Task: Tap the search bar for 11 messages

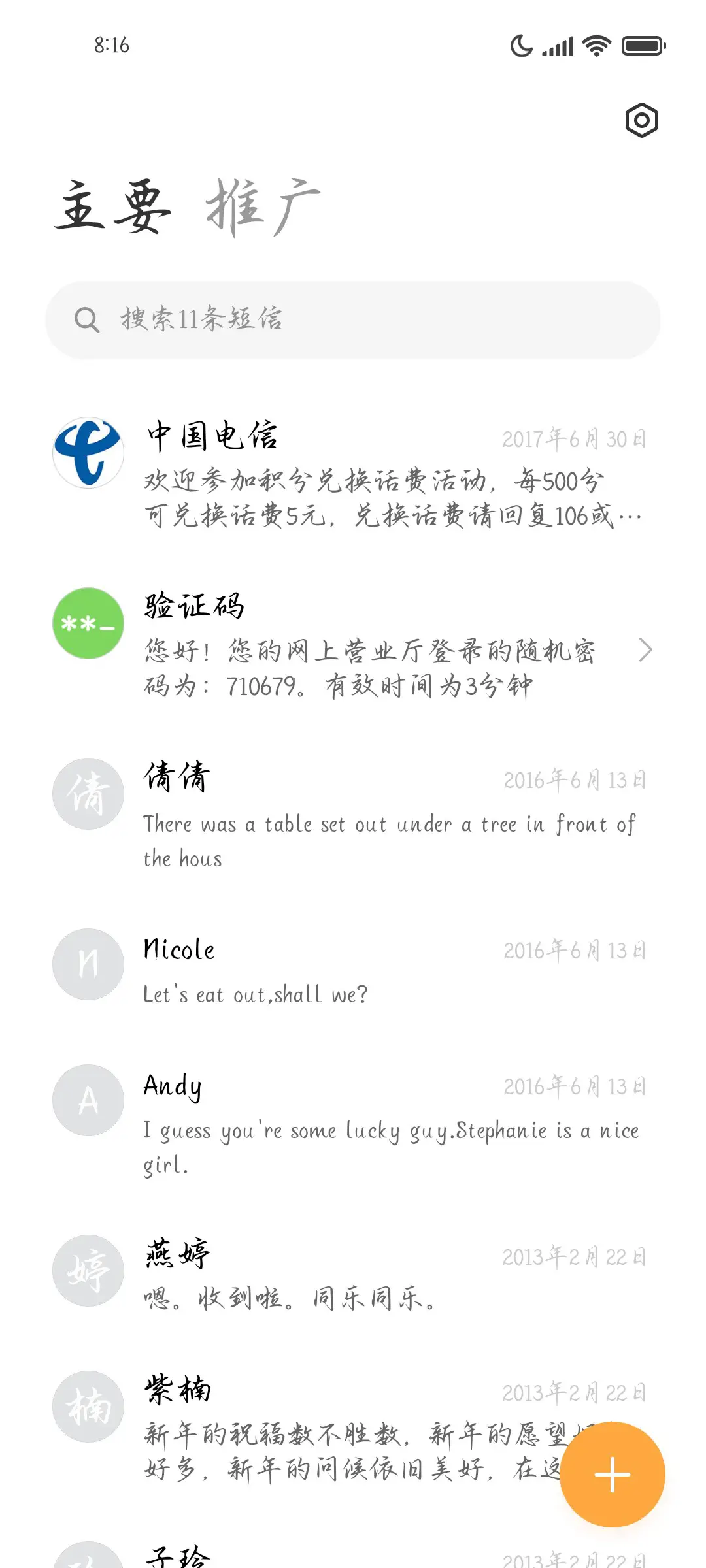Action: [x=353, y=319]
